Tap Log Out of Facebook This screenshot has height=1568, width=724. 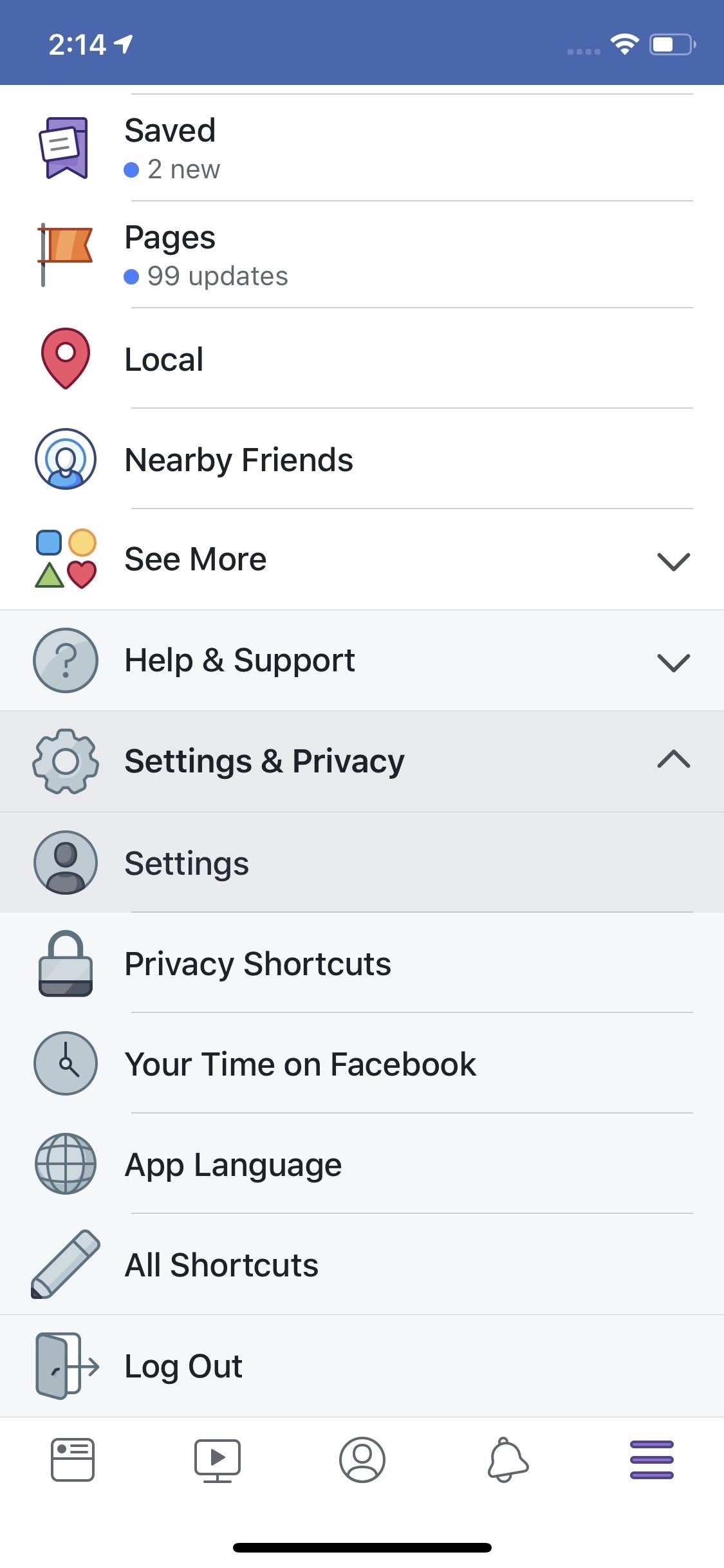[183, 1365]
